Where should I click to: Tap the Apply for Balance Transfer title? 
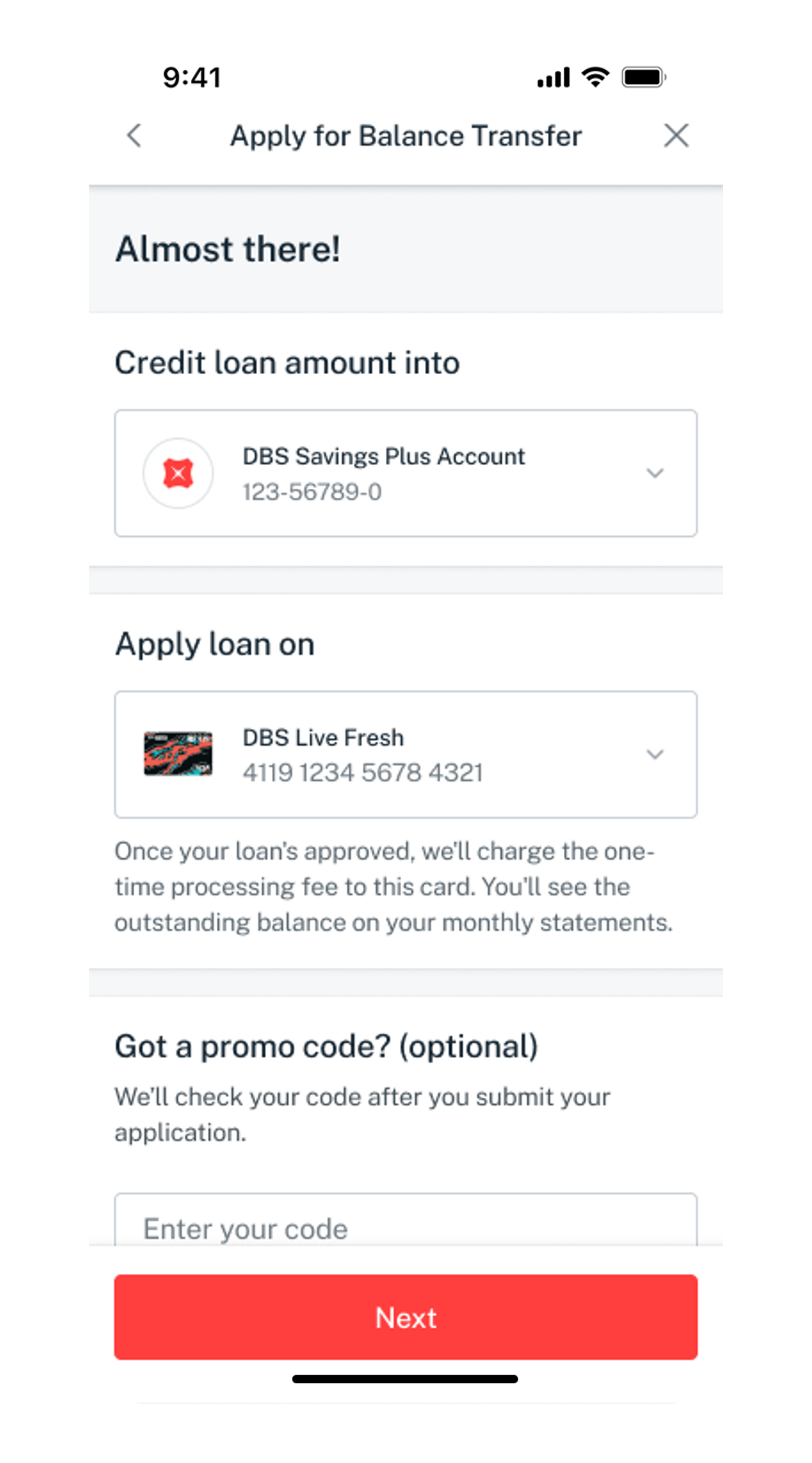click(405, 136)
